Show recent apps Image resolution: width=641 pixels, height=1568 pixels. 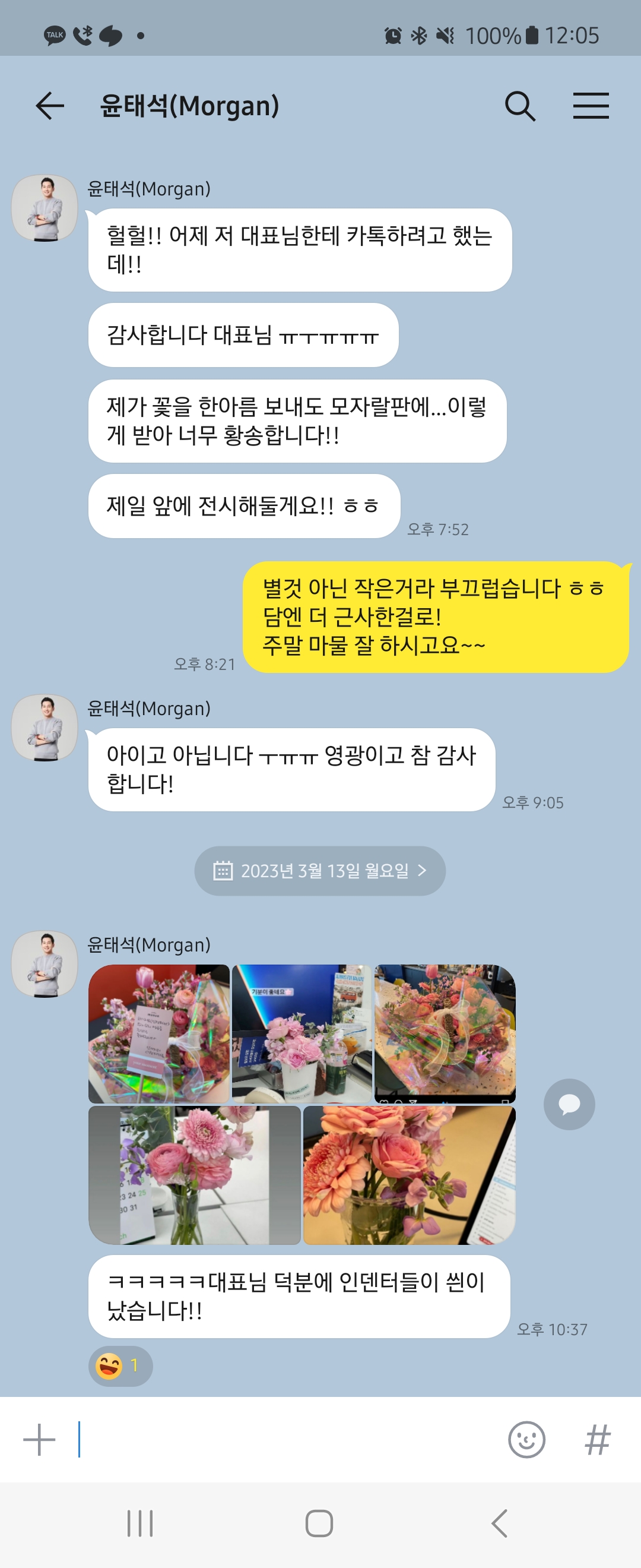point(140,1523)
